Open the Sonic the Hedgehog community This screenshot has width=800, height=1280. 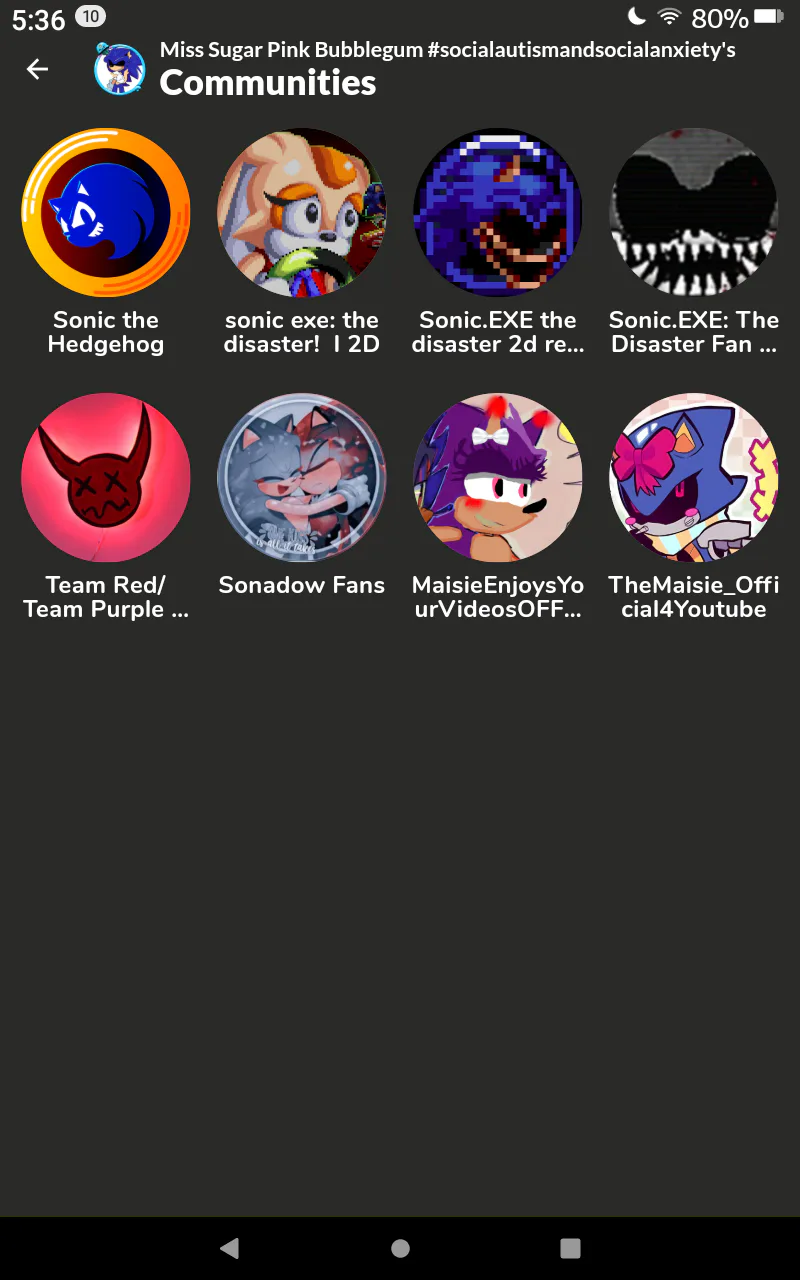(x=106, y=213)
